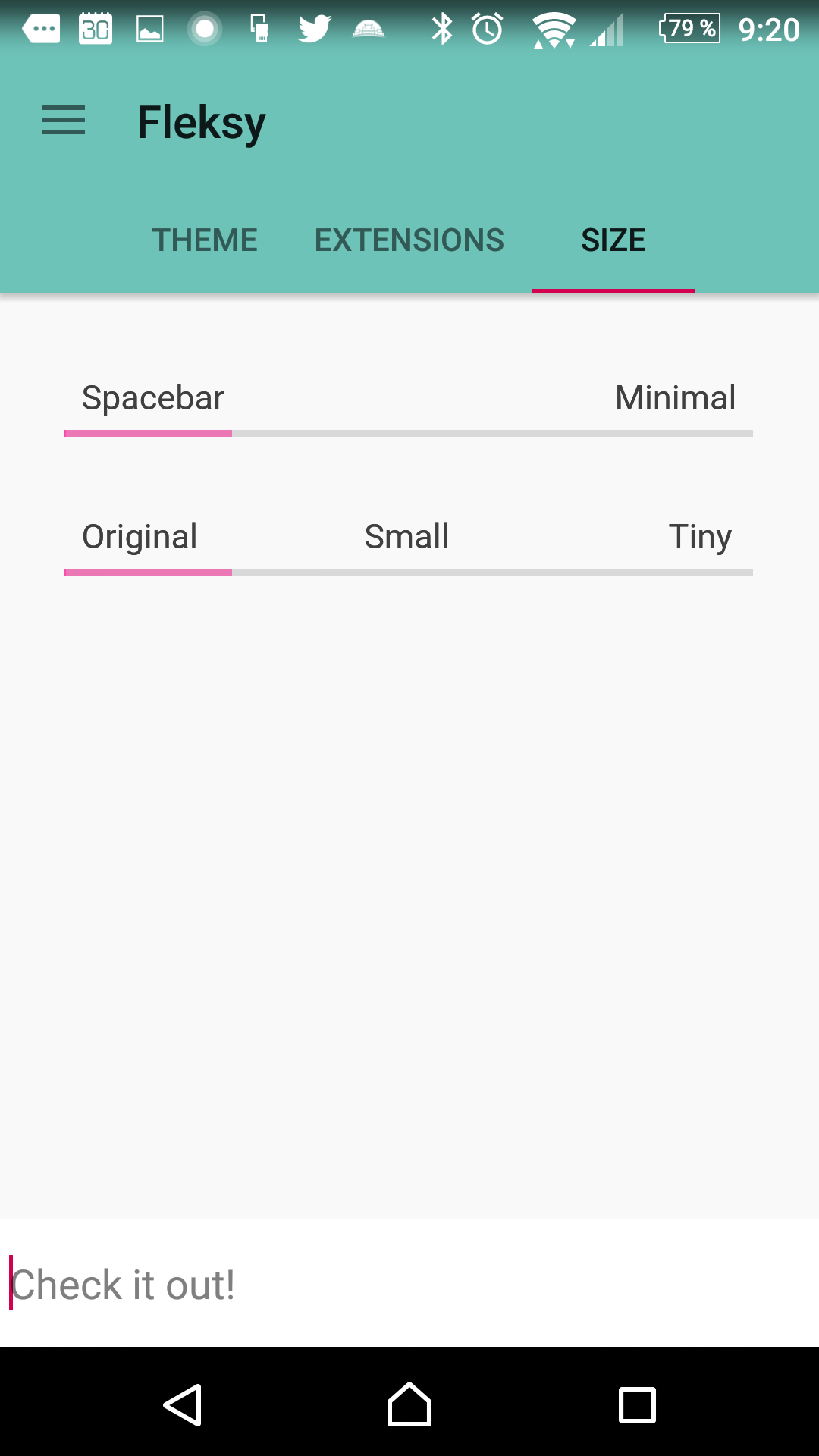Screen dimensions: 819x1456
Task: Open the hamburger drawer menu
Action: point(64,121)
